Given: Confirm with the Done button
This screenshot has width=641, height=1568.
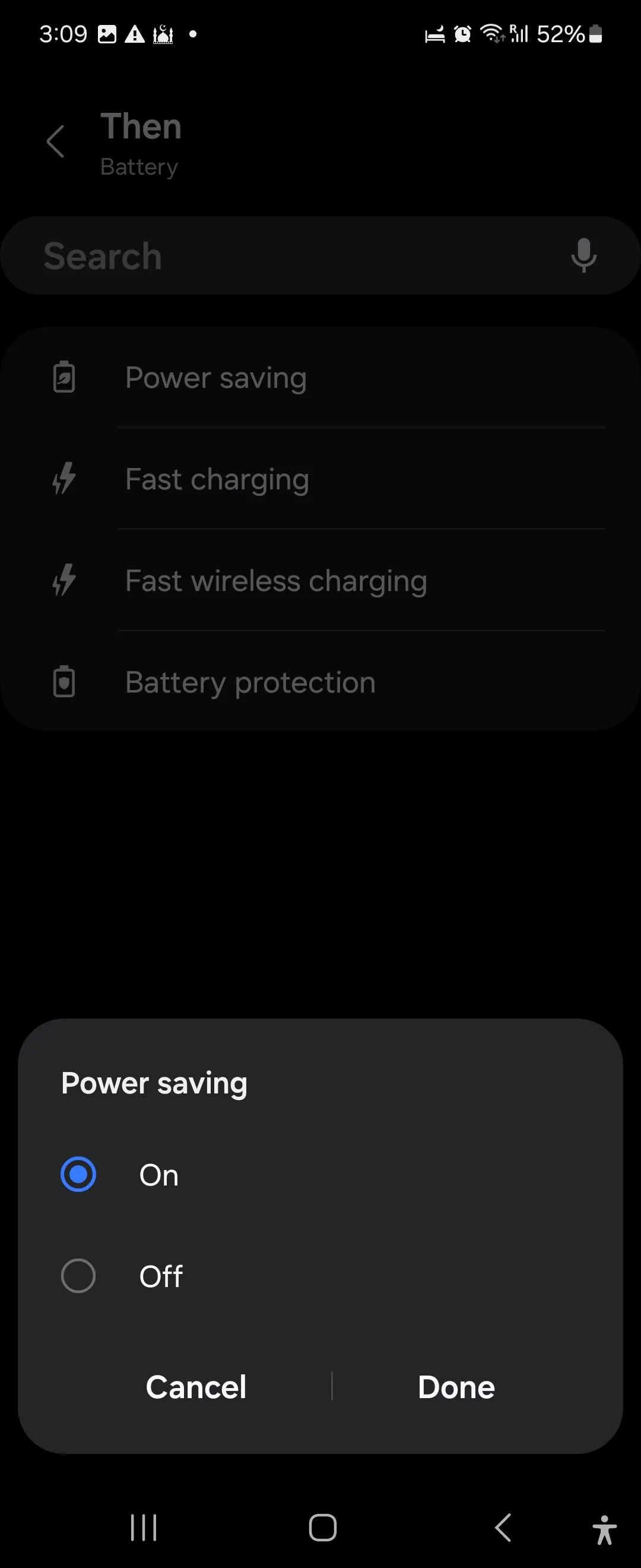Looking at the screenshot, I should pos(456,1387).
